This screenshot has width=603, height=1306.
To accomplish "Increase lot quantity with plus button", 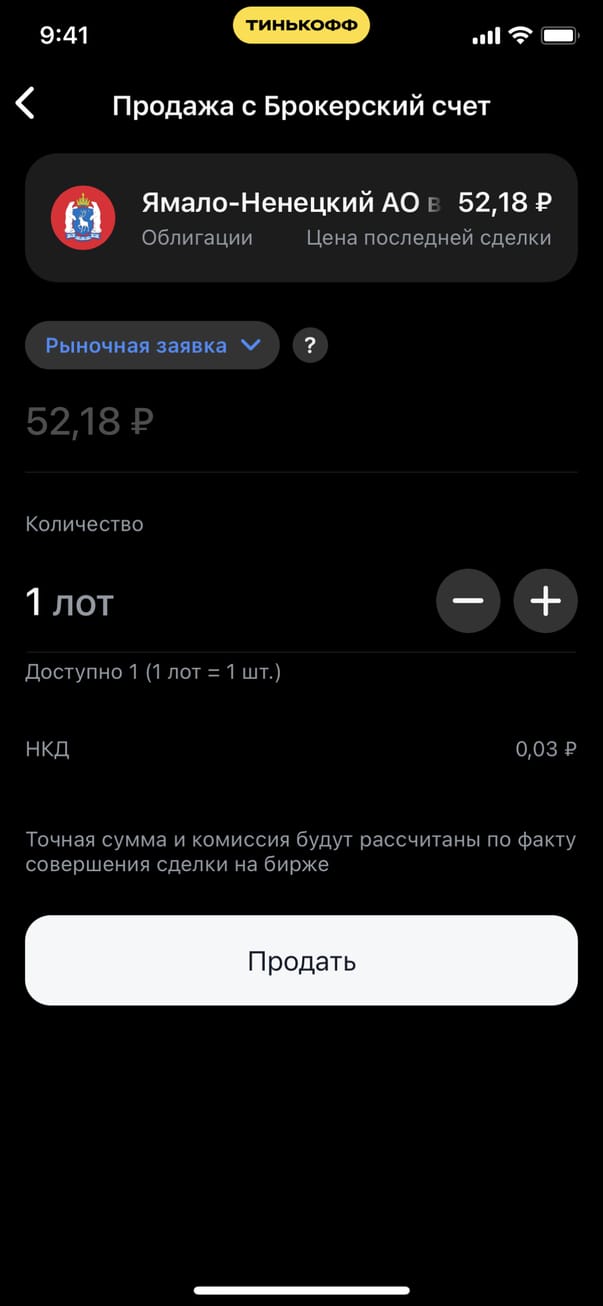I will [545, 601].
